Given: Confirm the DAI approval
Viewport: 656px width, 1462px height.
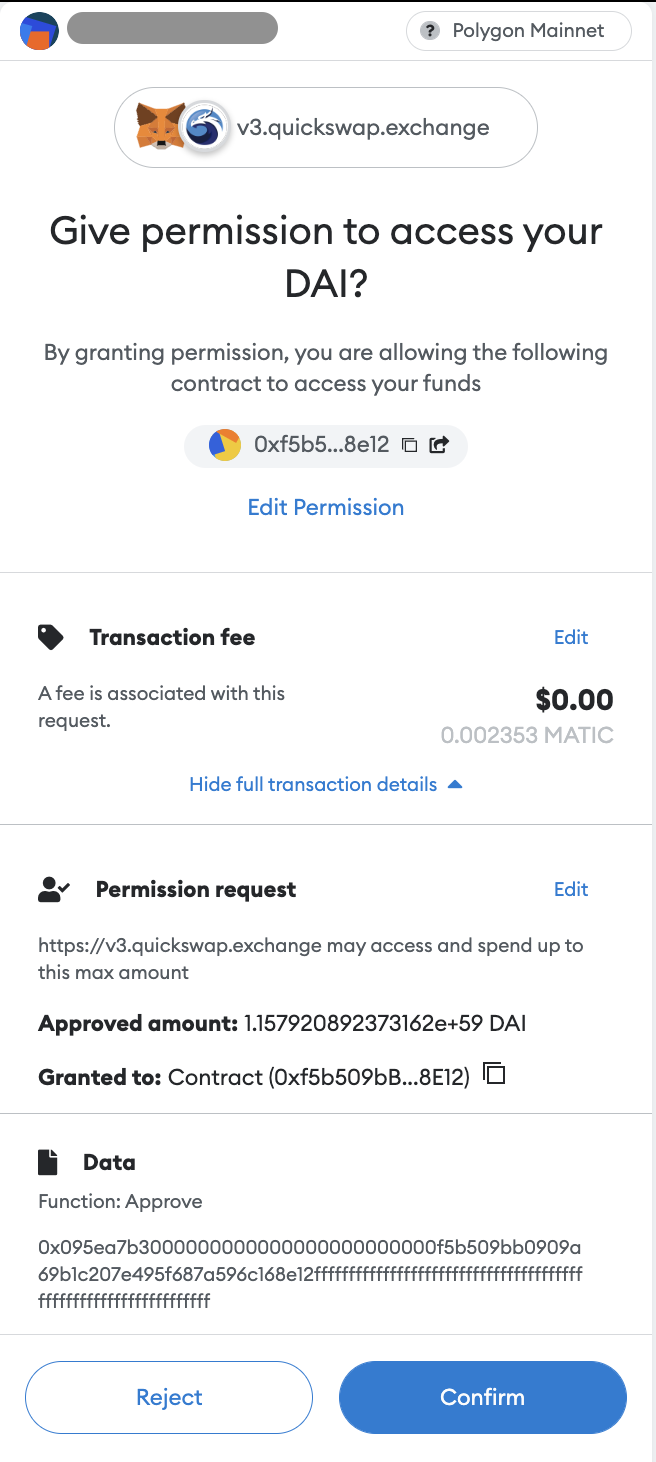Looking at the screenshot, I should pos(483,1397).
